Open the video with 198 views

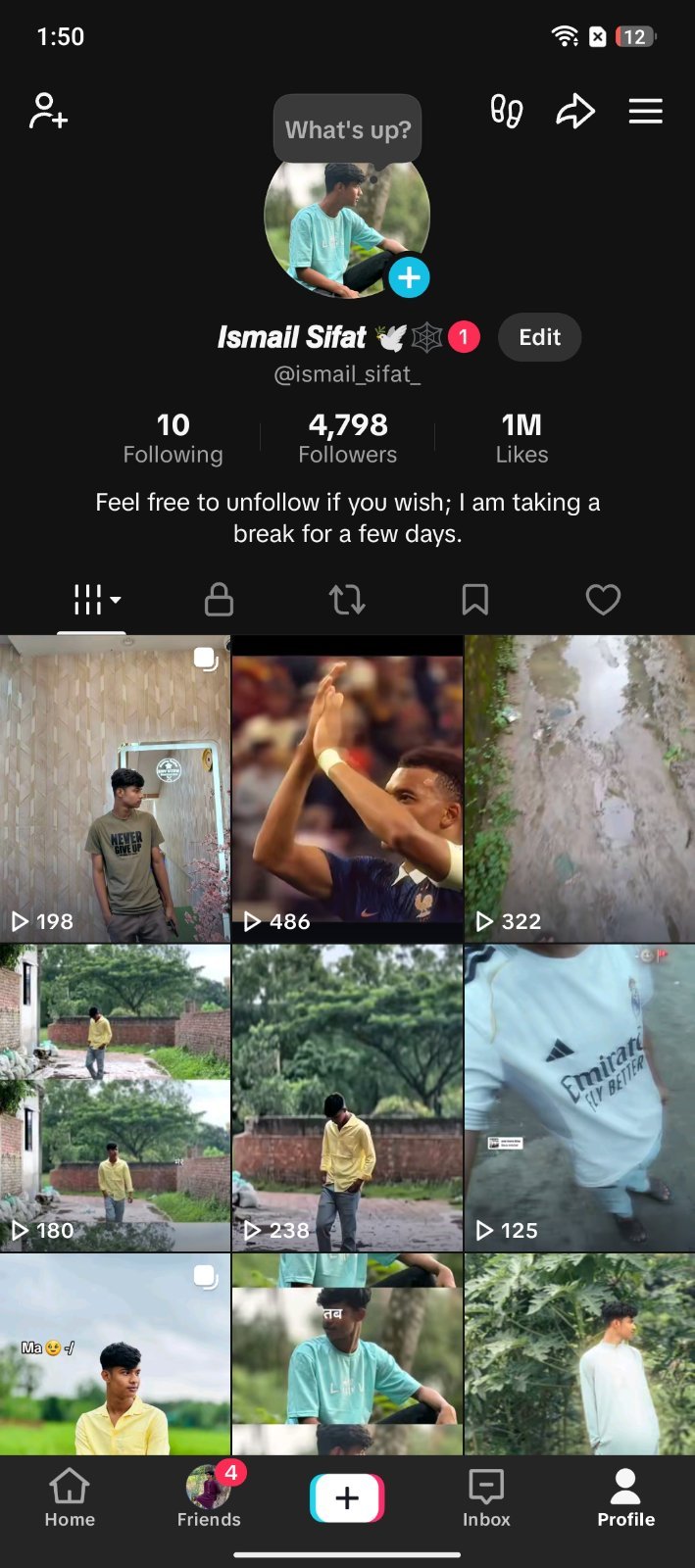pos(115,789)
